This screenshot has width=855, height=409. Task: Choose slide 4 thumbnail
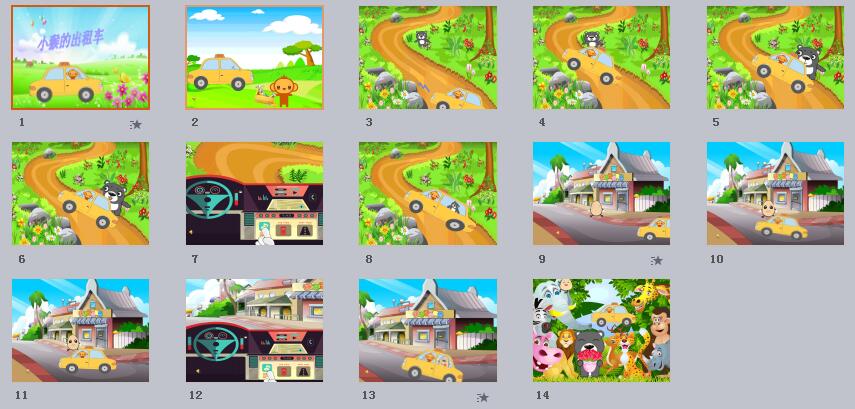pyautogui.click(x=601, y=57)
